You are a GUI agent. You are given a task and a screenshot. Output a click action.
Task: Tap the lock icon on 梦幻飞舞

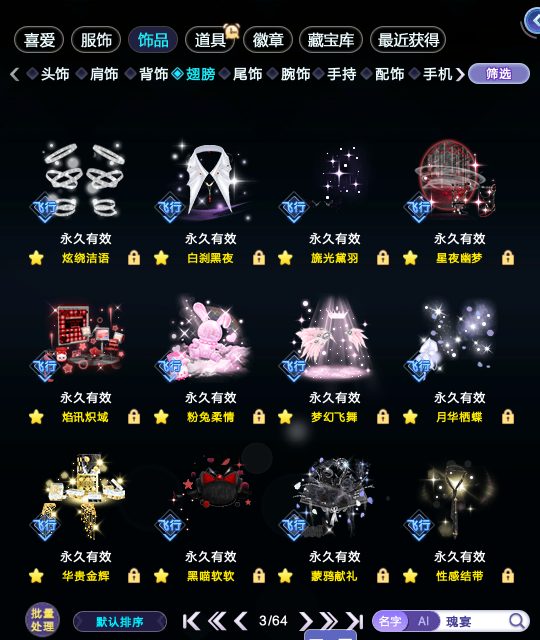coord(382,417)
